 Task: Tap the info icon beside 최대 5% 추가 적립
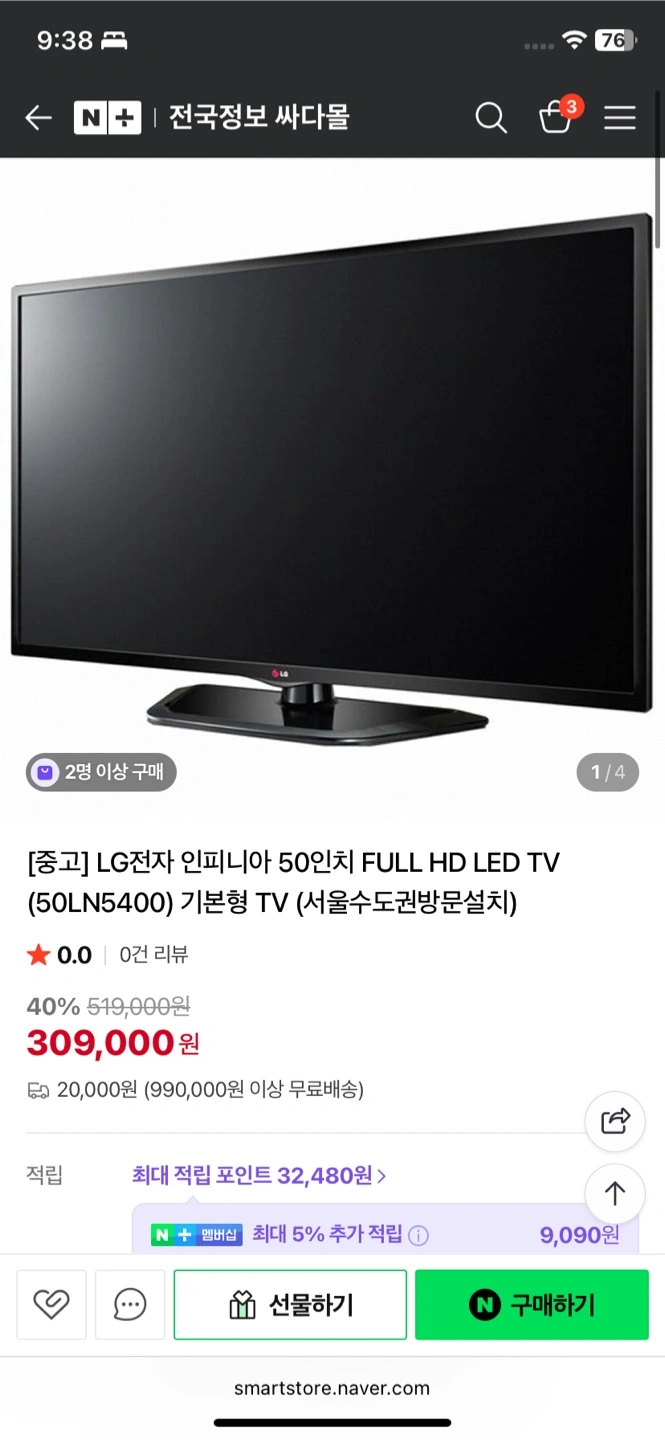419,1235
